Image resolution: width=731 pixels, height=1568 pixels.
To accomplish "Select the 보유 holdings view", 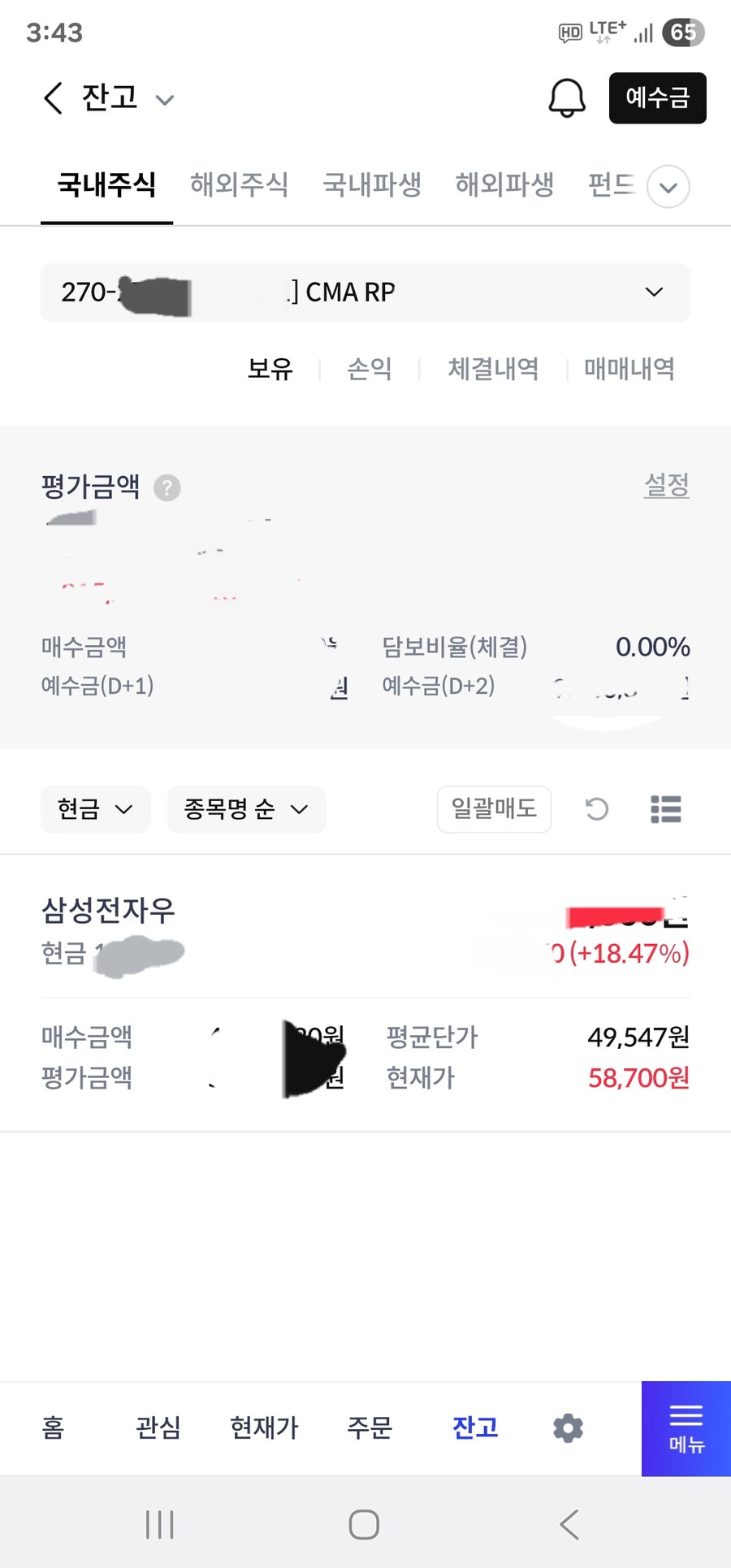I will coord(270,370).
